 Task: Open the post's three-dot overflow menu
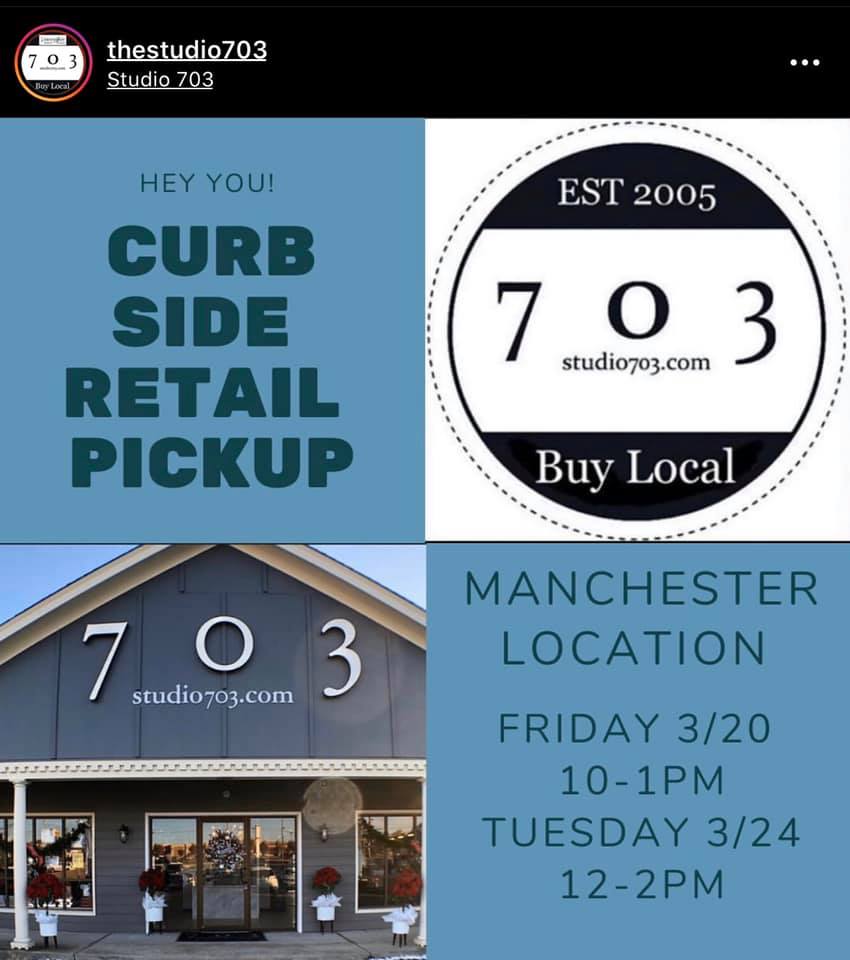804,63
